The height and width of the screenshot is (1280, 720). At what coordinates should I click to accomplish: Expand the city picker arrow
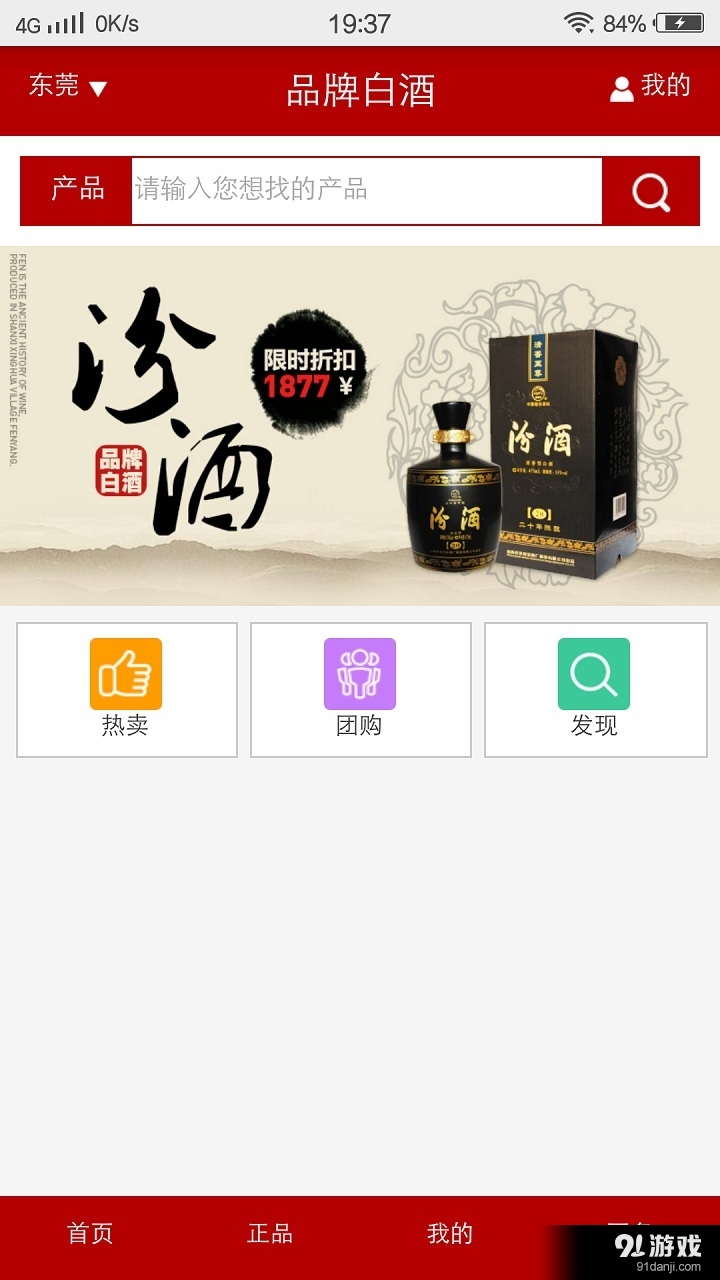point(96,88)
